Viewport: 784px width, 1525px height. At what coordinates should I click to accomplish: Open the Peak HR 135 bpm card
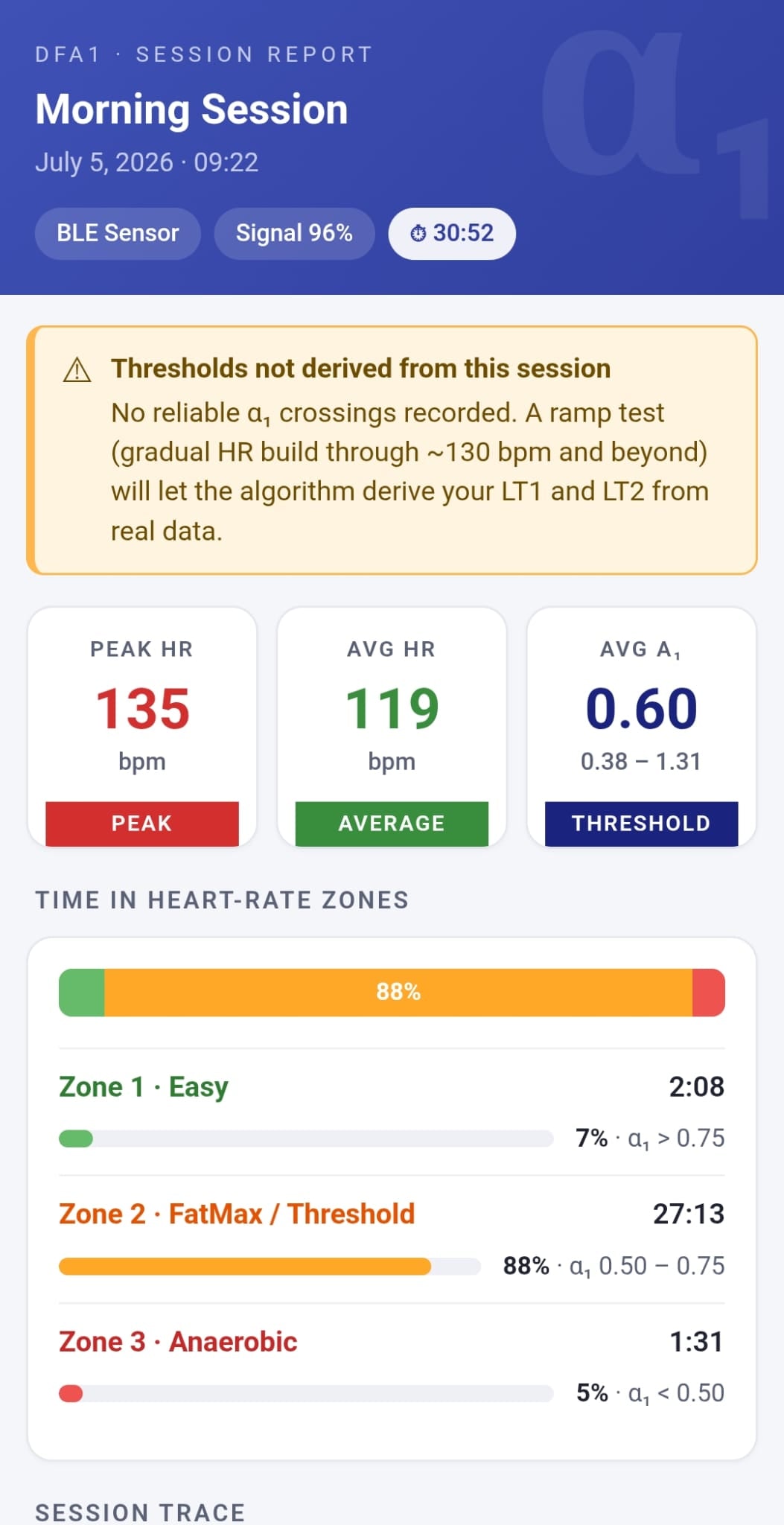(x=142, y=728)
